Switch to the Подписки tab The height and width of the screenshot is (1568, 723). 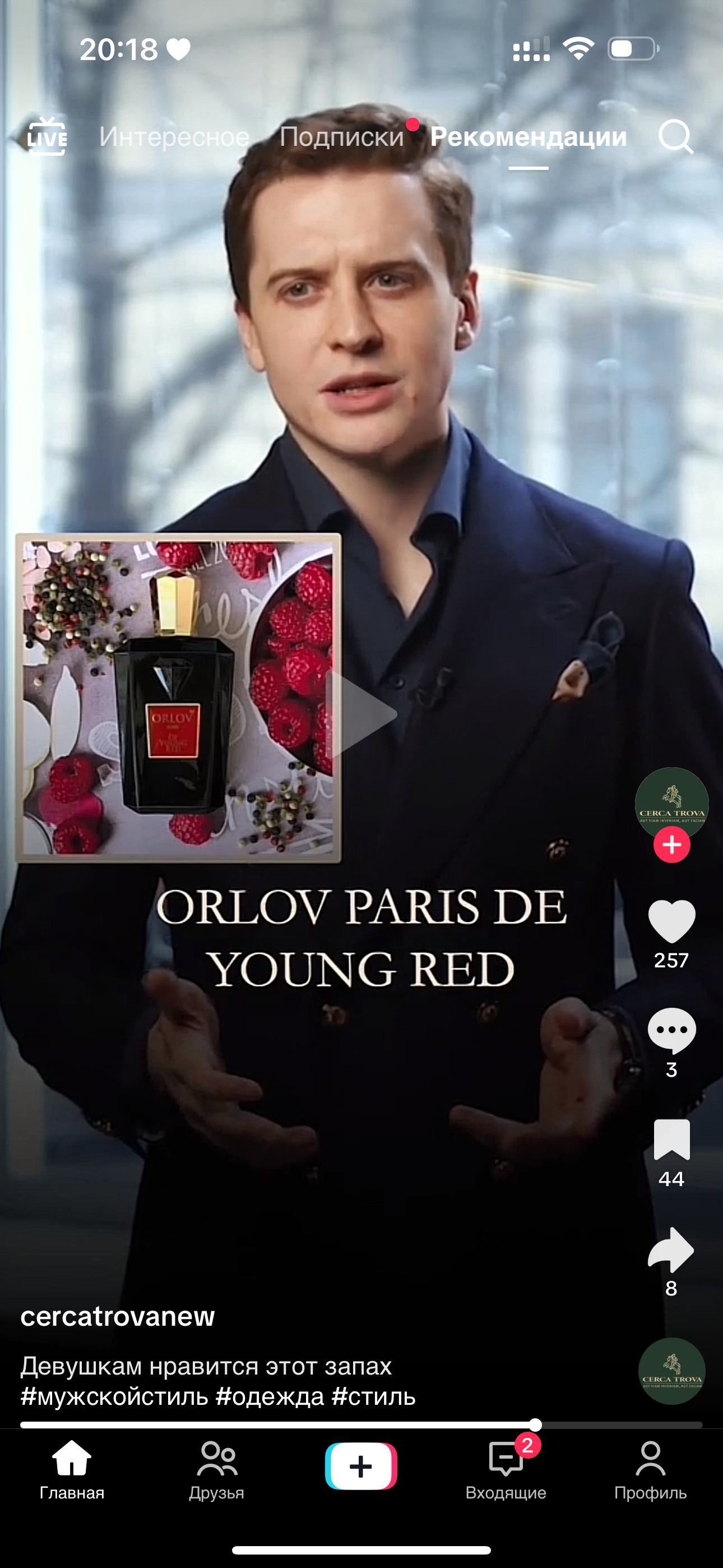click(x=341, y=137)
